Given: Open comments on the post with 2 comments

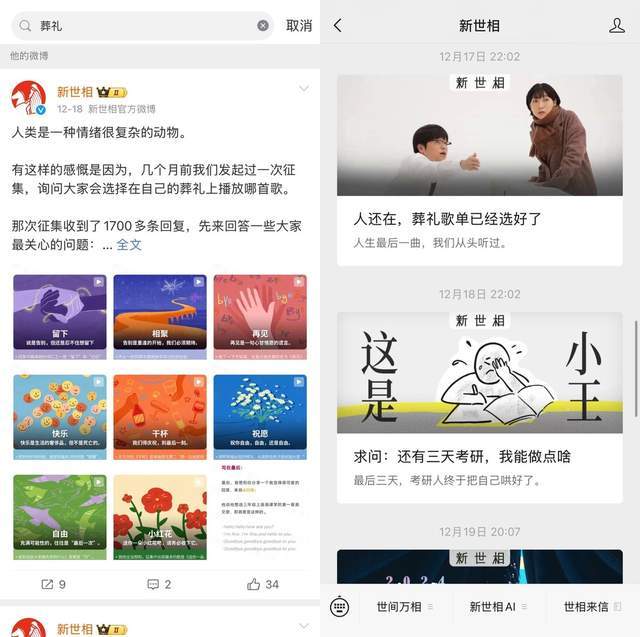Looking at the screenshot, I should tap(159, 584).
